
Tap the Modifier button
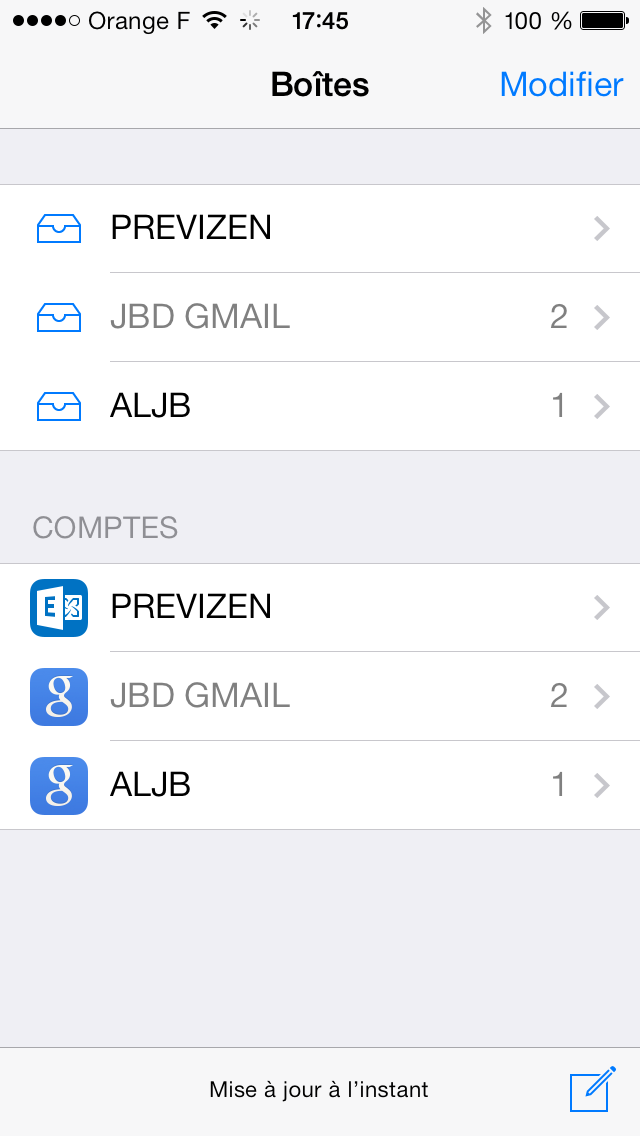(561, 85)
